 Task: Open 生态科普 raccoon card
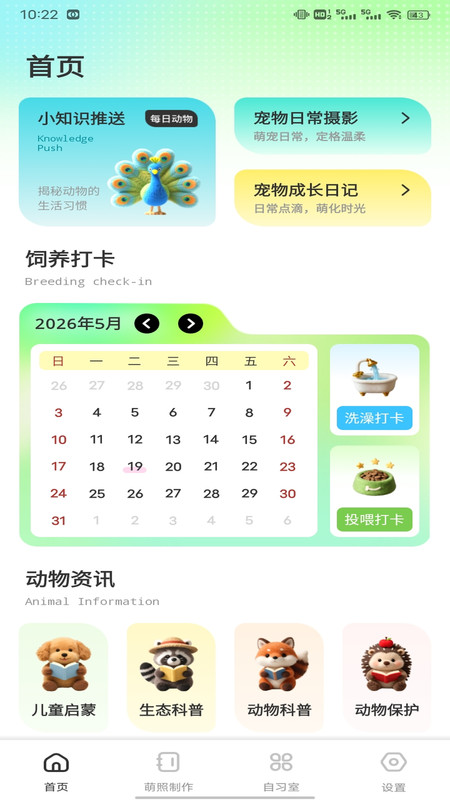pos(171,677)
